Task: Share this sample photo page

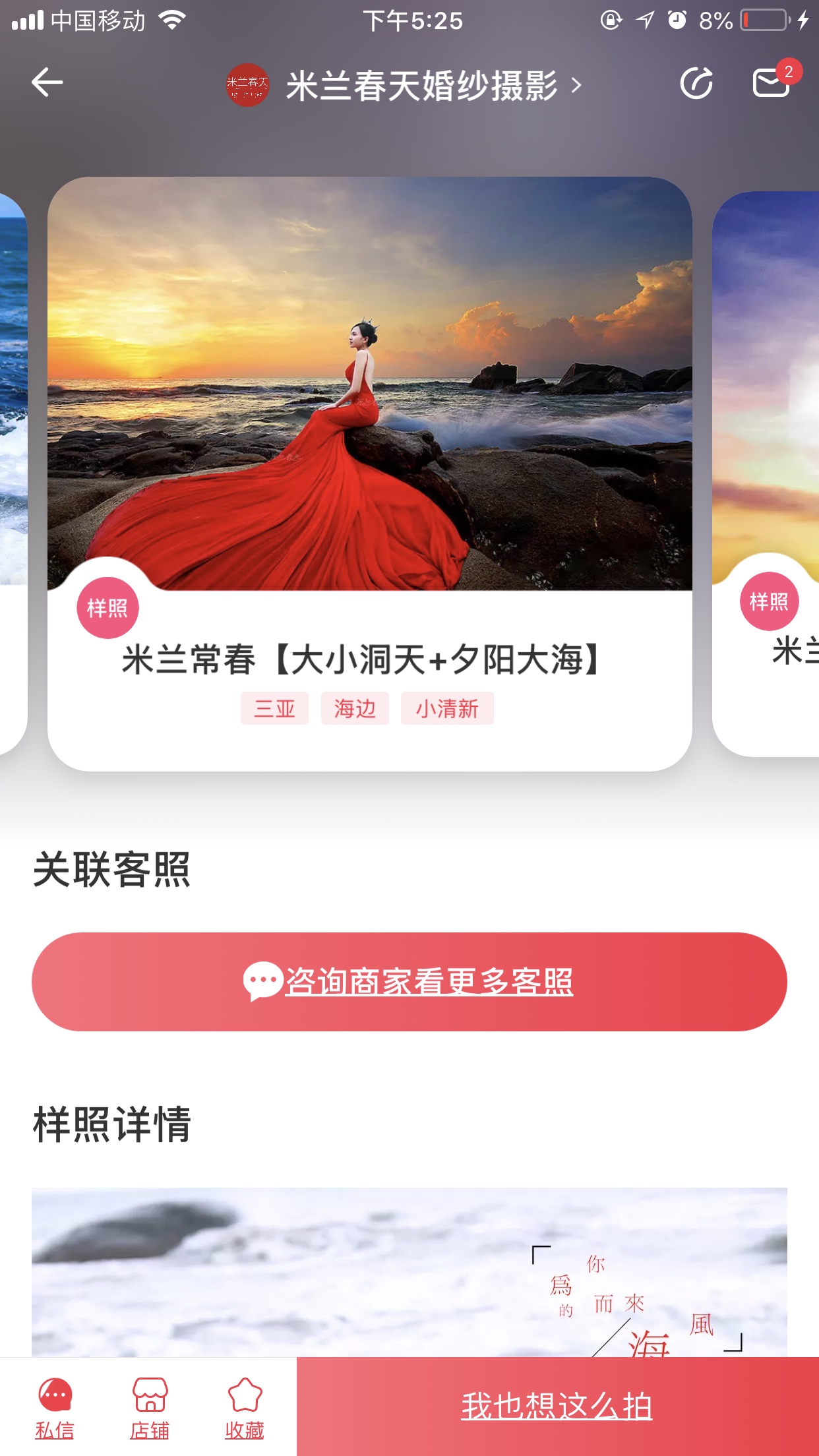Action: tap(697, 83)
